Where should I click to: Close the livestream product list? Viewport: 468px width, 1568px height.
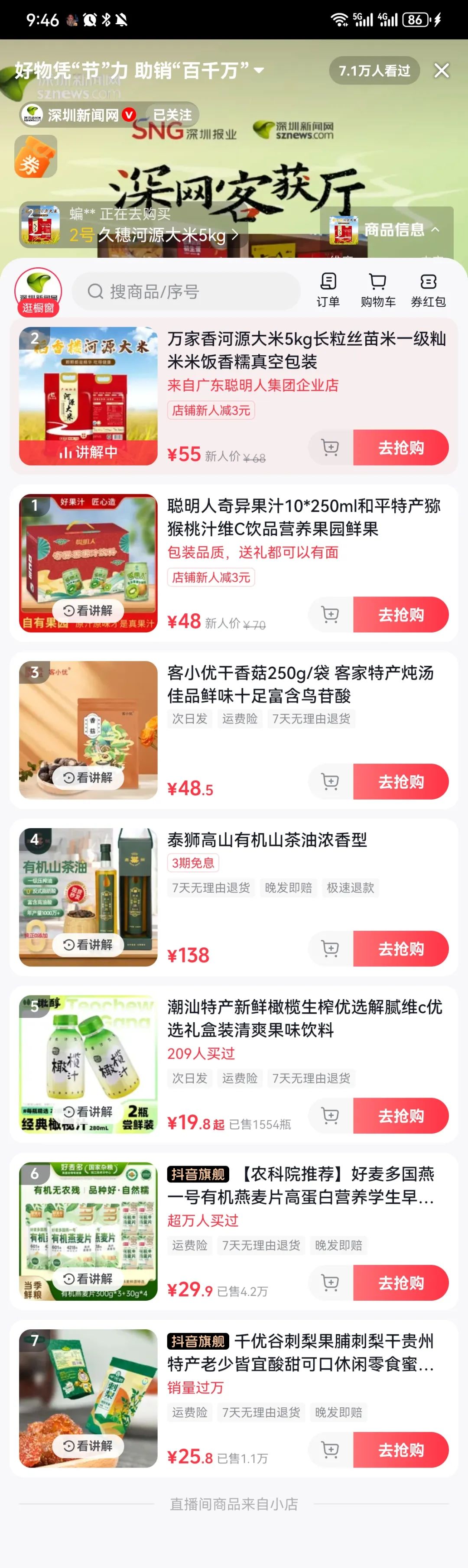pos(441,71)
